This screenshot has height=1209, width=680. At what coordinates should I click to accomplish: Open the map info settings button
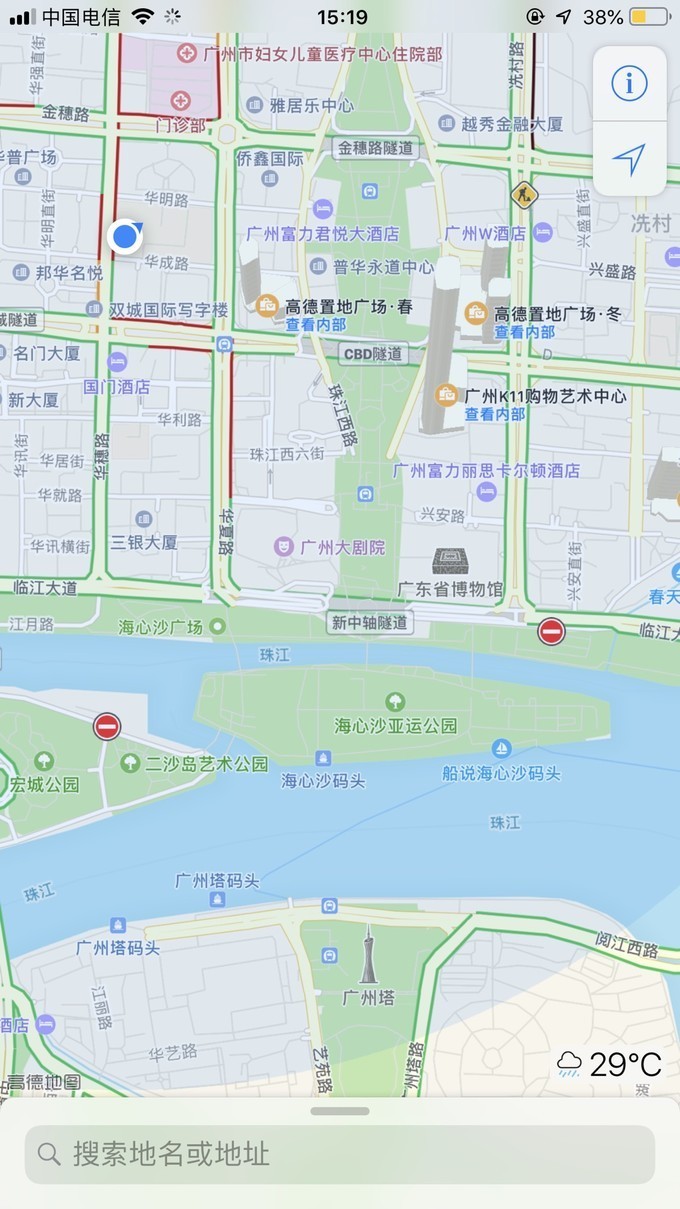(x=629, y=84)
